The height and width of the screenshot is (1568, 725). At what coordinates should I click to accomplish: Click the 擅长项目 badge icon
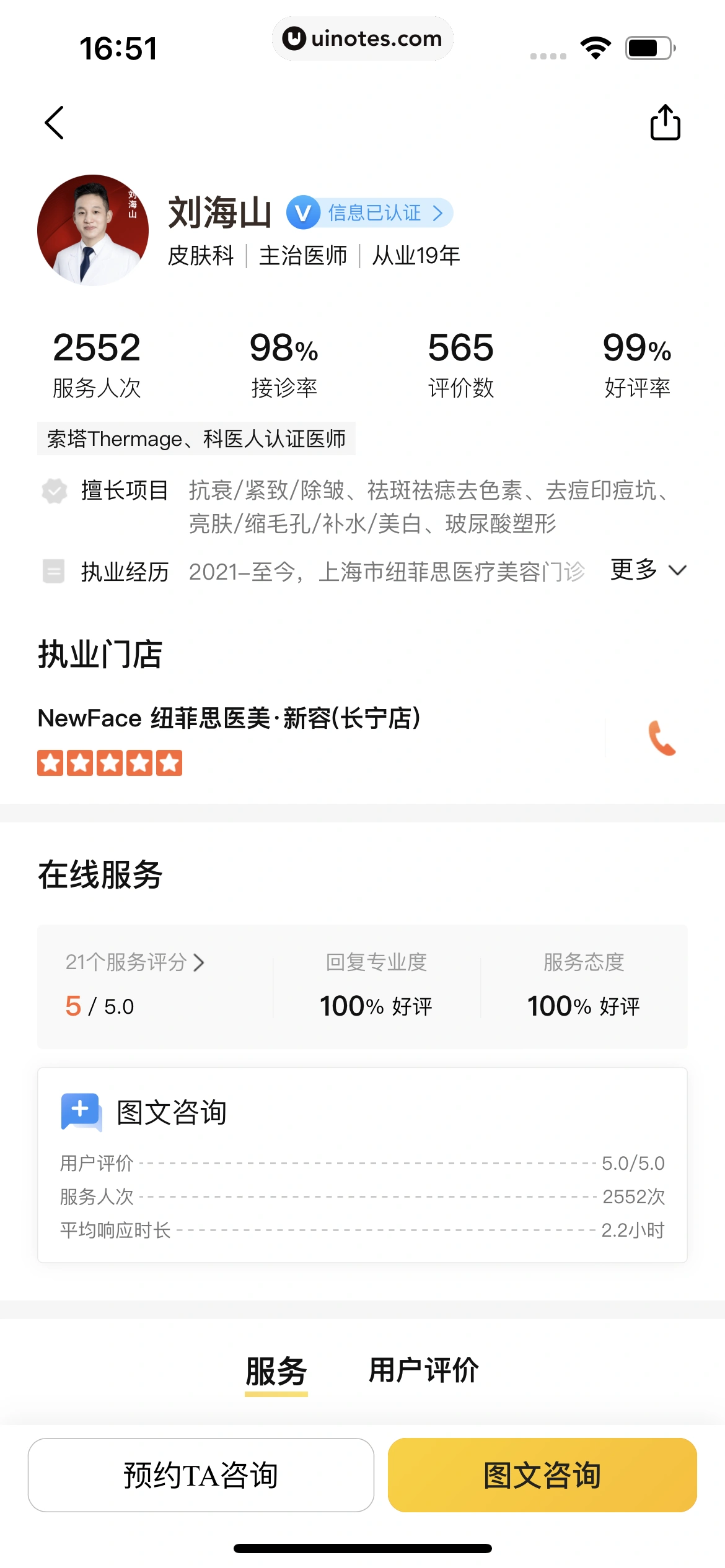[x=55, y=491]
